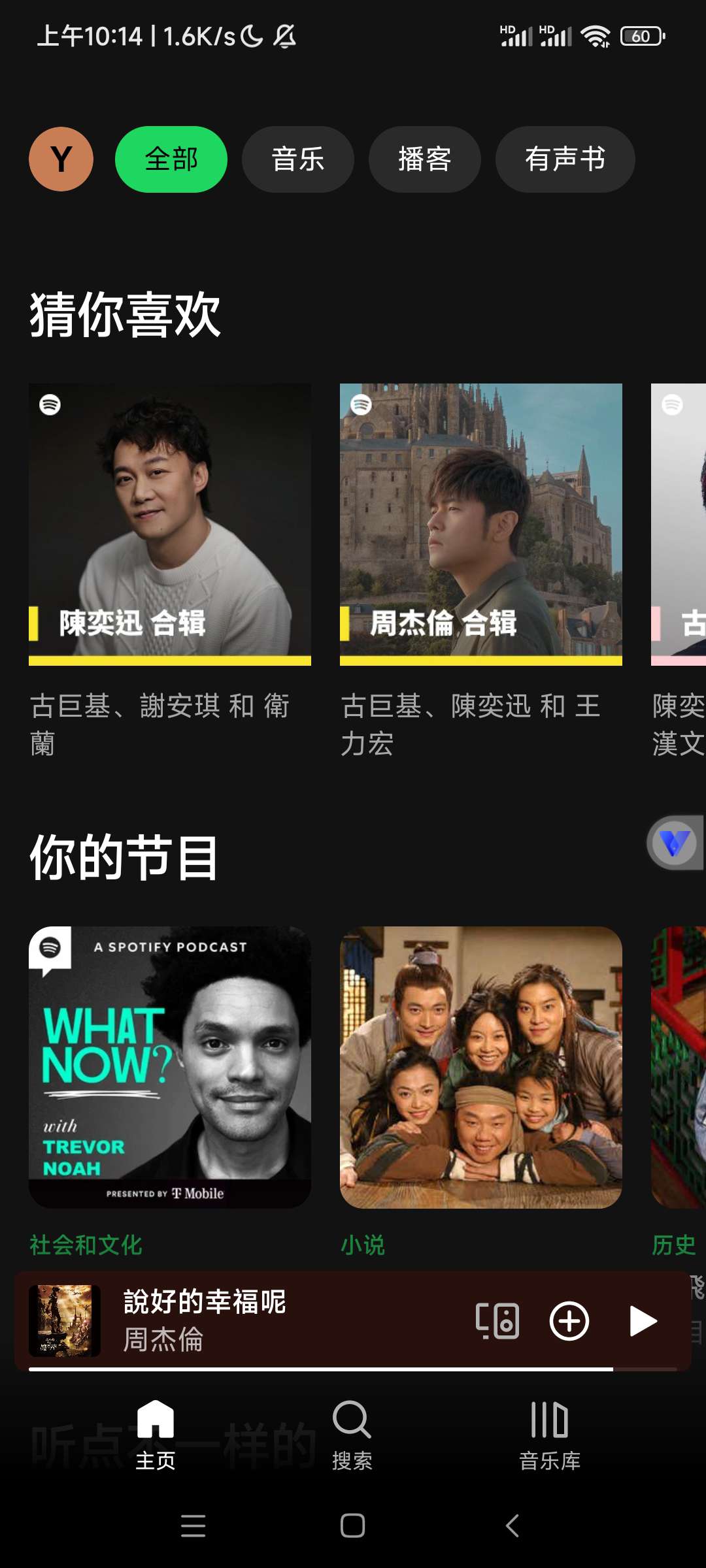Switch to the 音乐 filter
This screenshot has width=706, height=1568.
[x=297, y=159]
